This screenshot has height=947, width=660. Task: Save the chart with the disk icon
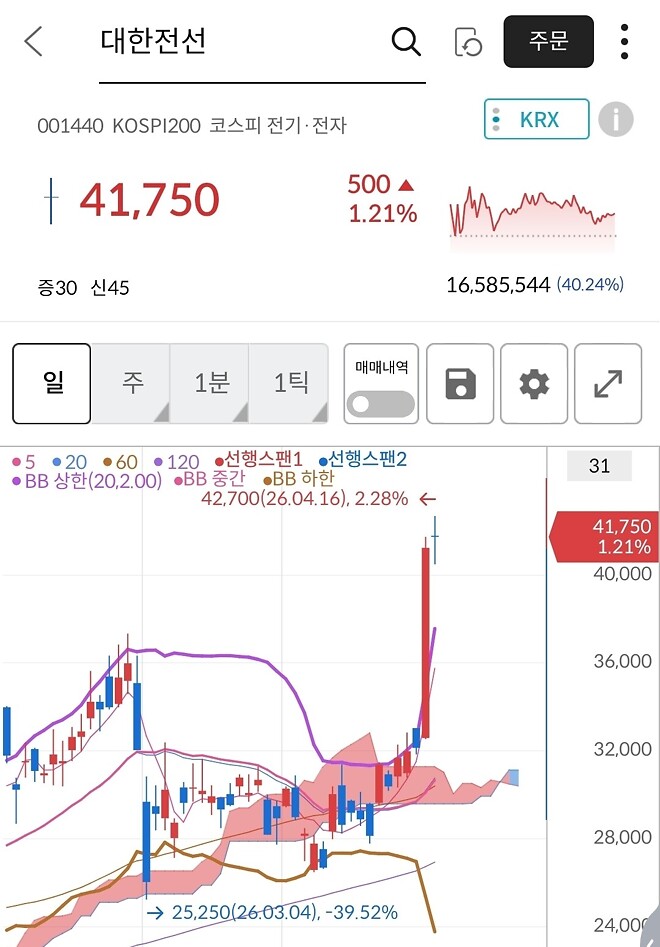click(460, 383)
